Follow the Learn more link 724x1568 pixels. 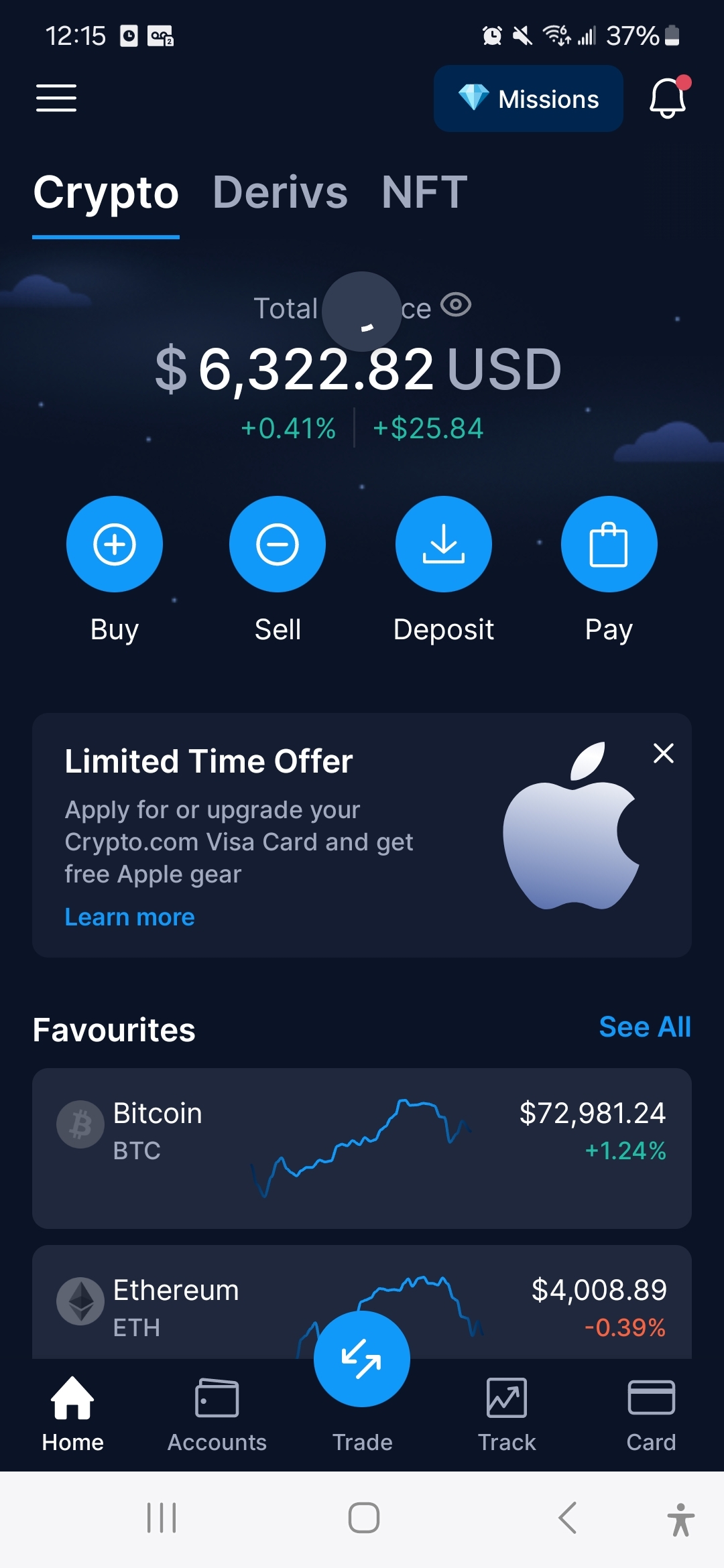tap(129, 917)
